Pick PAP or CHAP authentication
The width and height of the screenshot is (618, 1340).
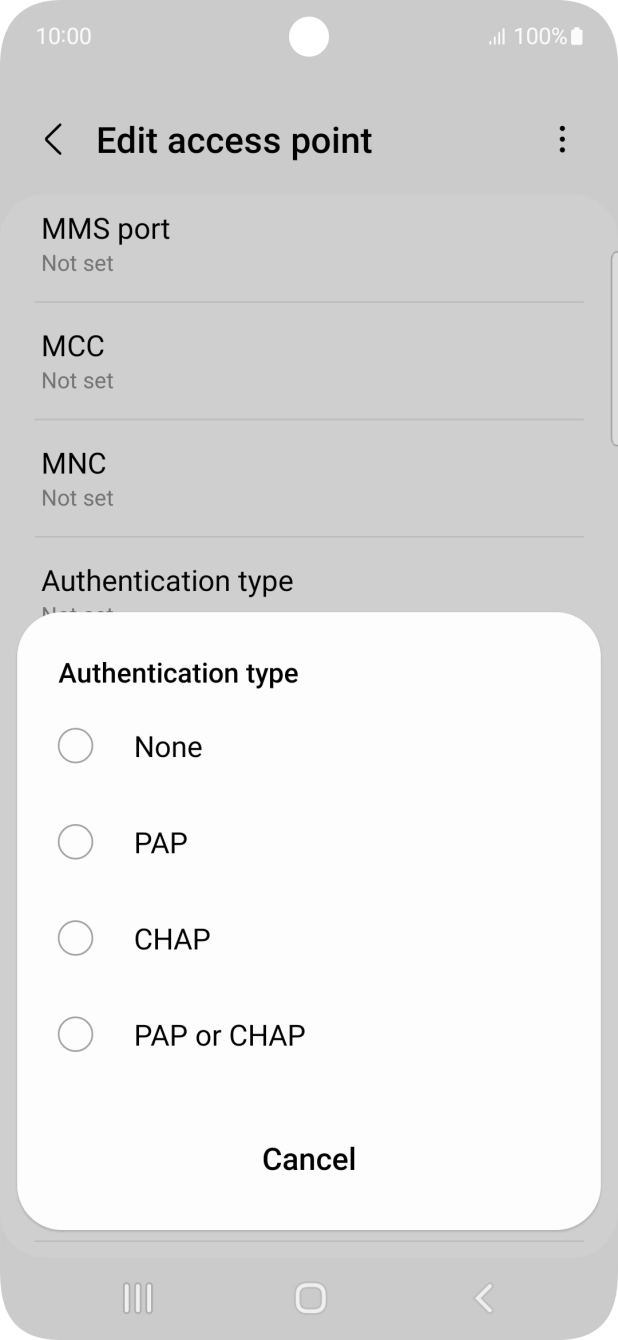(76, 1034)
